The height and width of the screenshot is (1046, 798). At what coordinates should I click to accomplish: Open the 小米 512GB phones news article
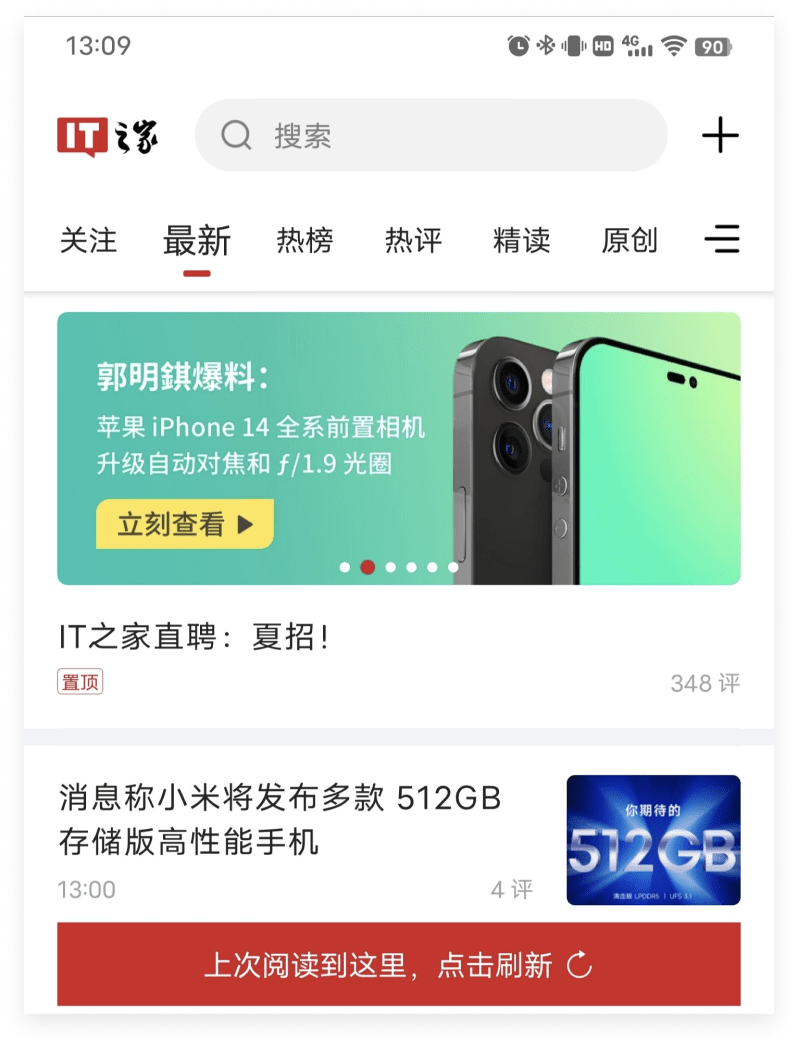pyautogui.click(x=399, y=841)
